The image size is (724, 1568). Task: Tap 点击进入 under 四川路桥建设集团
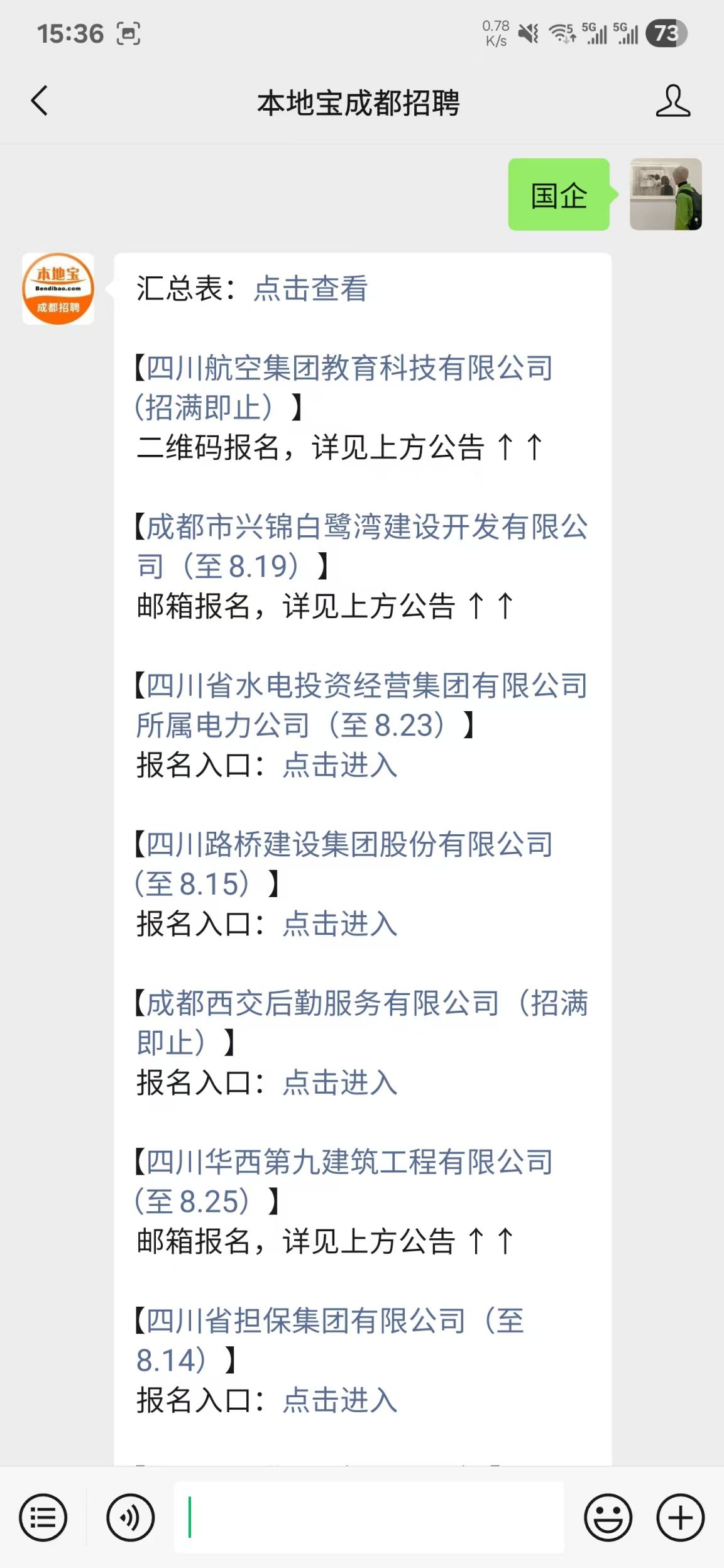pos(339,924)
